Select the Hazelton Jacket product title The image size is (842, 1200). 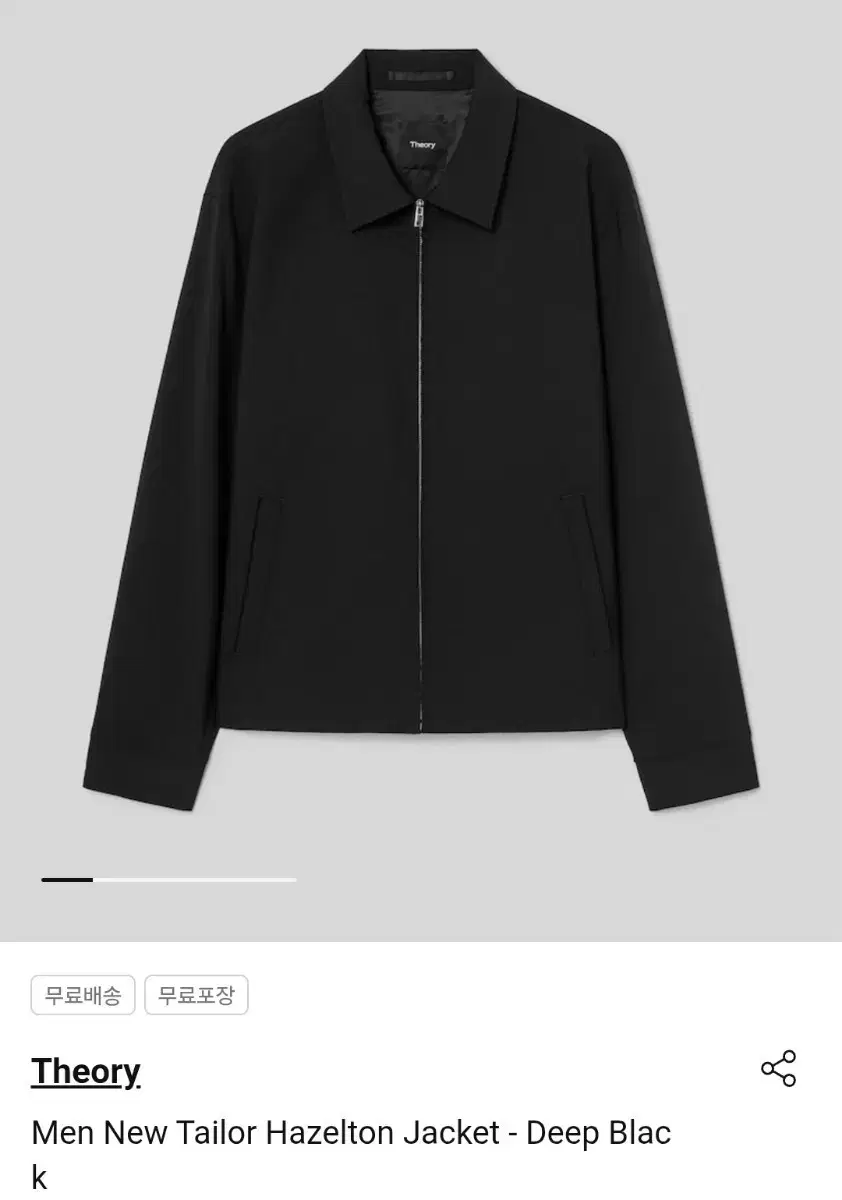click(x=350, y=1133)
